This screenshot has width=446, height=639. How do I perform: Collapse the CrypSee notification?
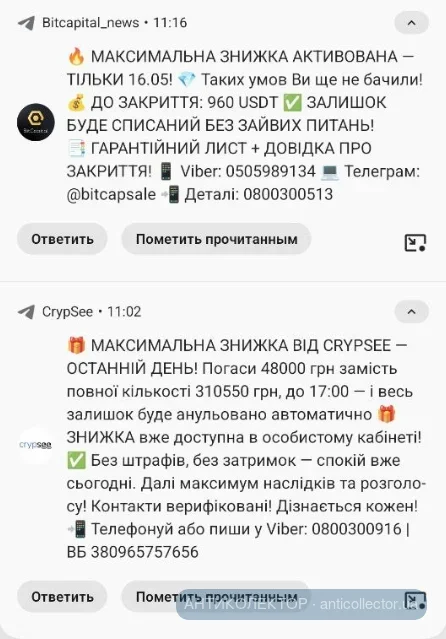coord(411,312)
